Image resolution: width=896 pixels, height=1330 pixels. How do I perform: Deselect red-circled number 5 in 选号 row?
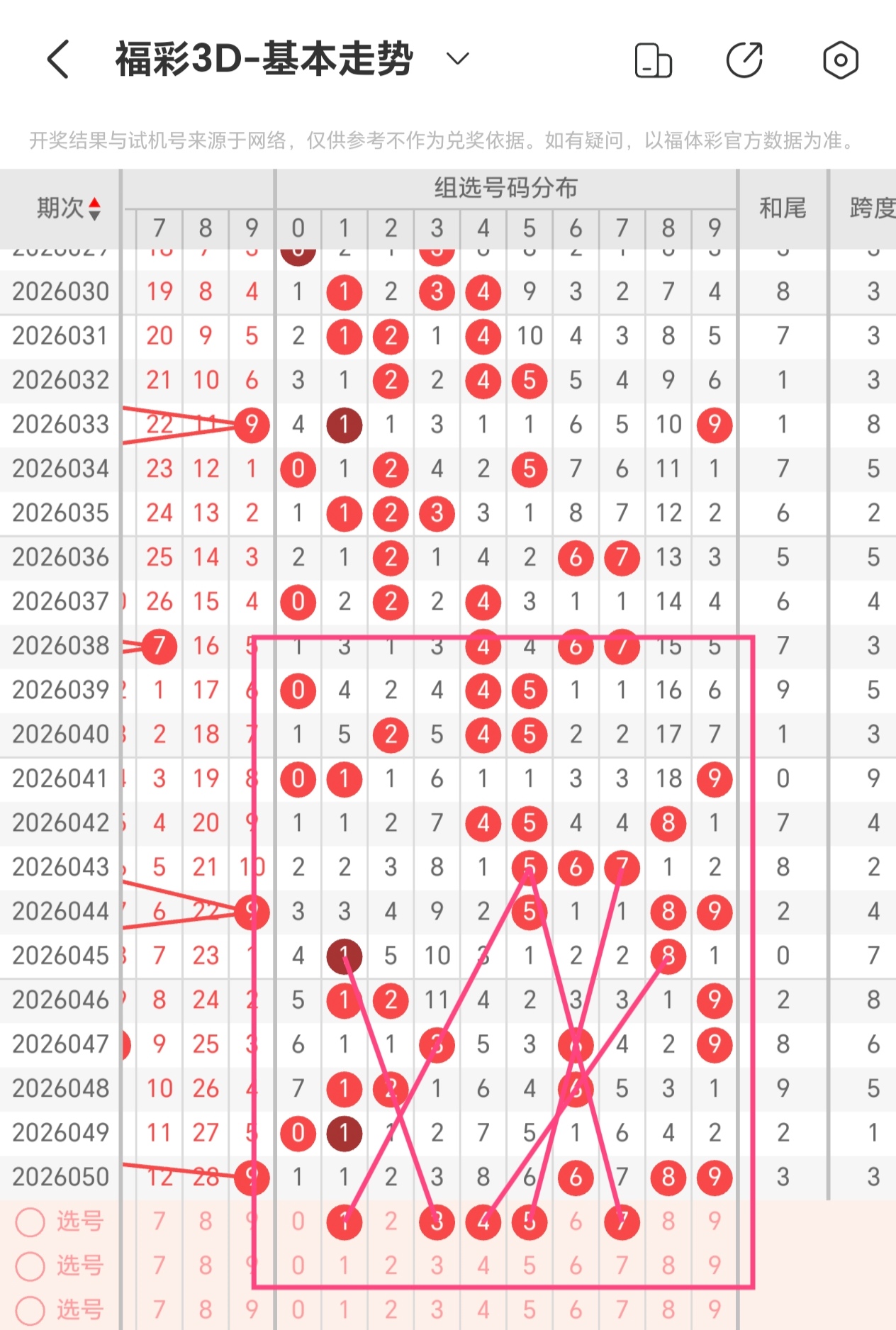(x=530, y=1222)
